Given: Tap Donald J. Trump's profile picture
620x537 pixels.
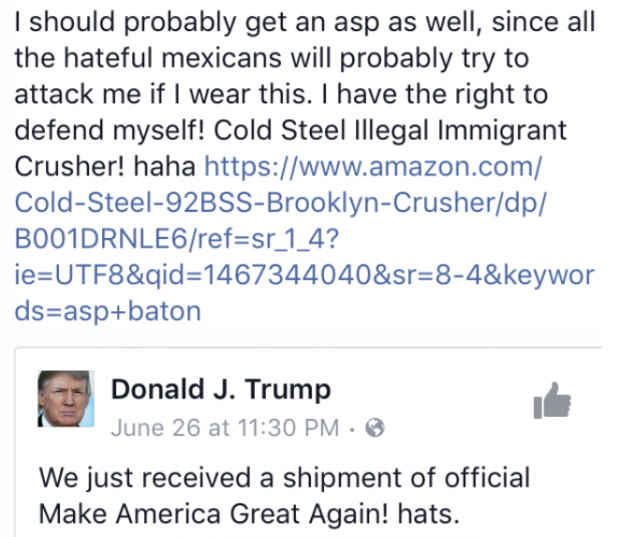Looking at the screenshot, I should click(x=66, y=400).
